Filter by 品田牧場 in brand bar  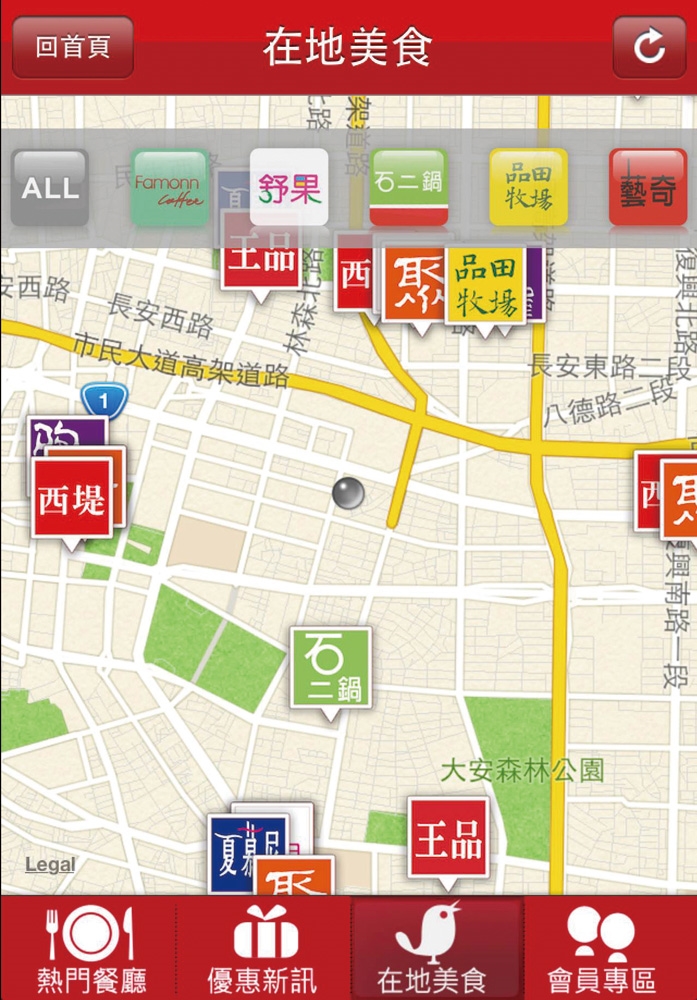(528, 187)
